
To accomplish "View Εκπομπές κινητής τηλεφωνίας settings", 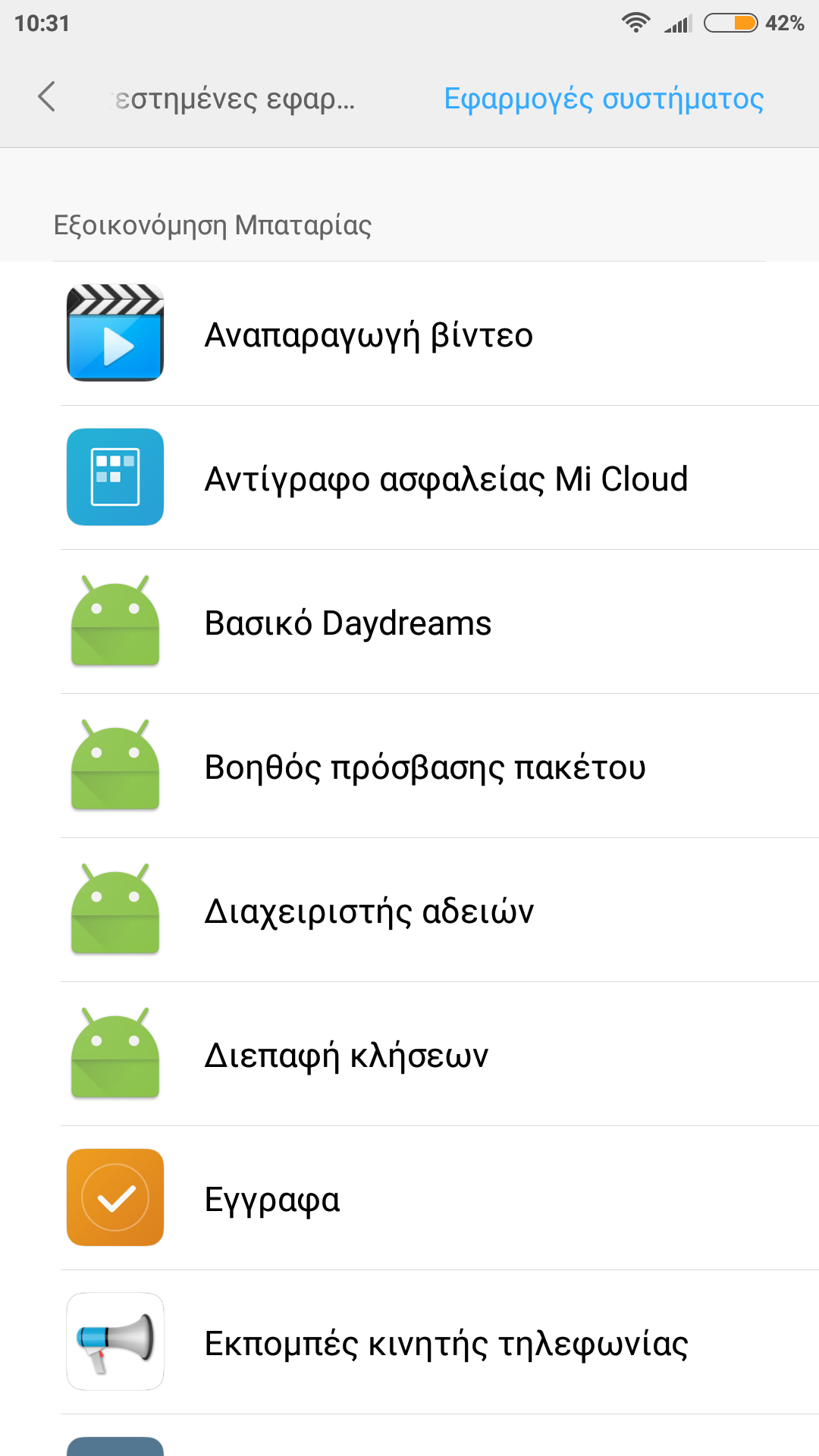I will (409, 1342).
